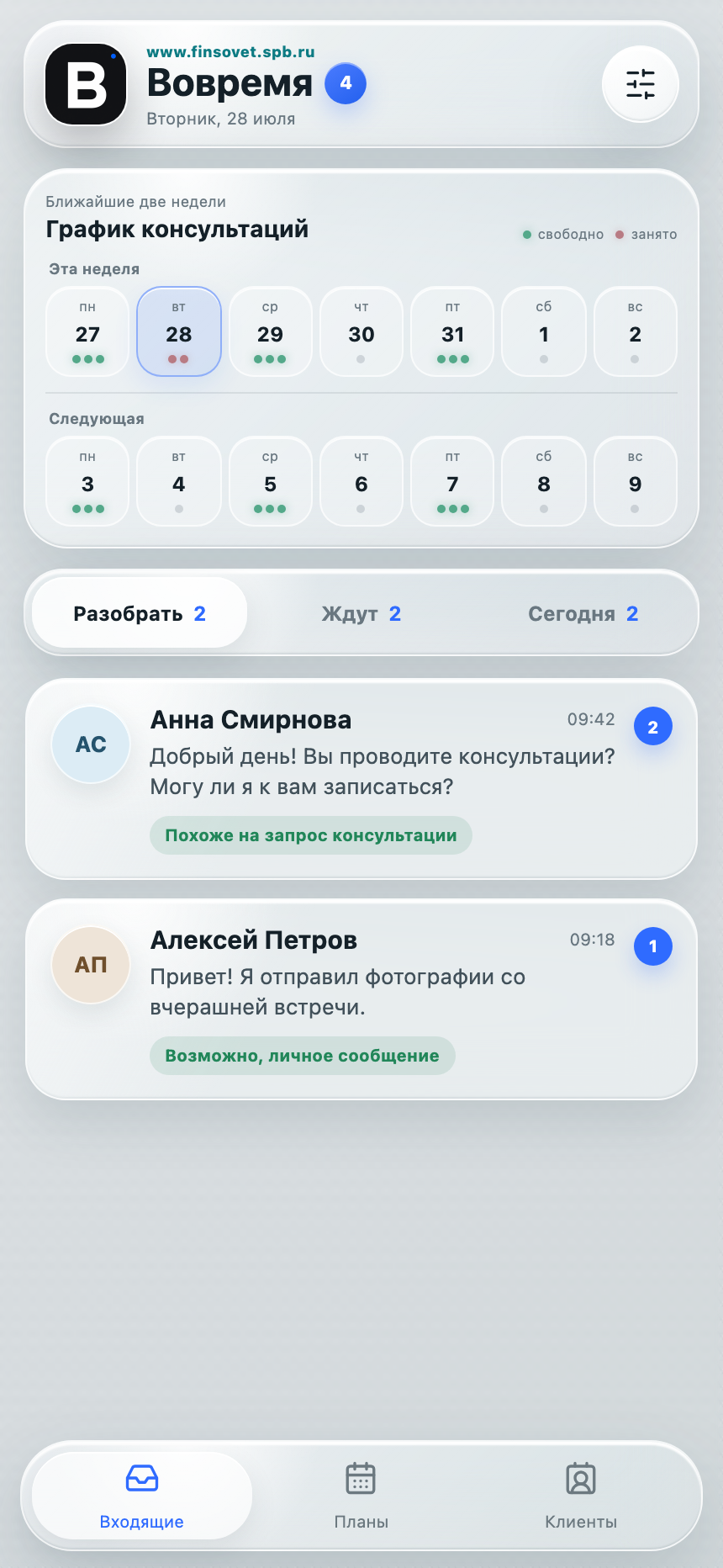723x1568 pixels.
Task: Select Friday 7 of next week
Action: 452,481
